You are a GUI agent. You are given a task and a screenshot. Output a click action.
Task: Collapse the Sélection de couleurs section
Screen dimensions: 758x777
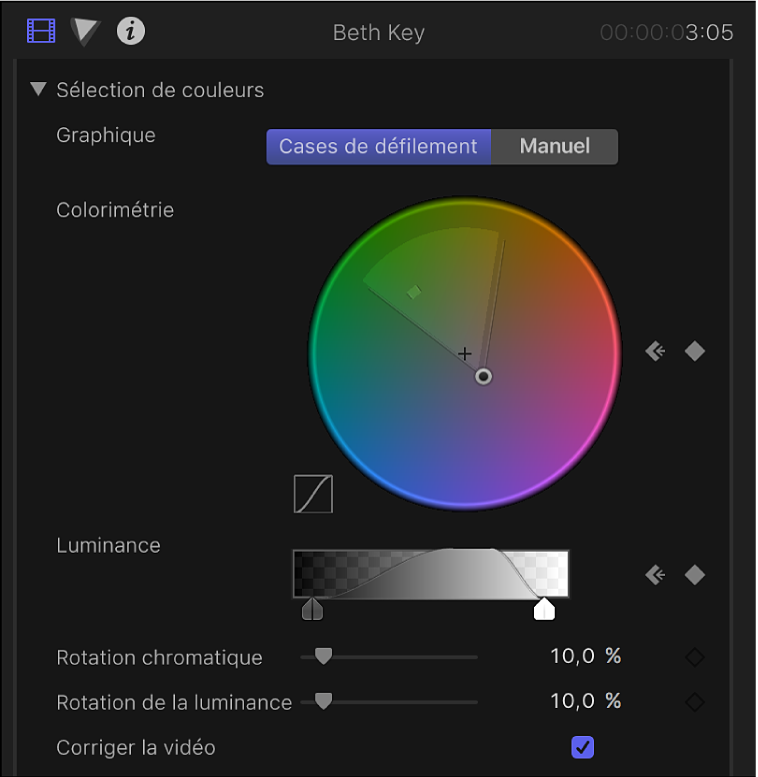point(38,89)
